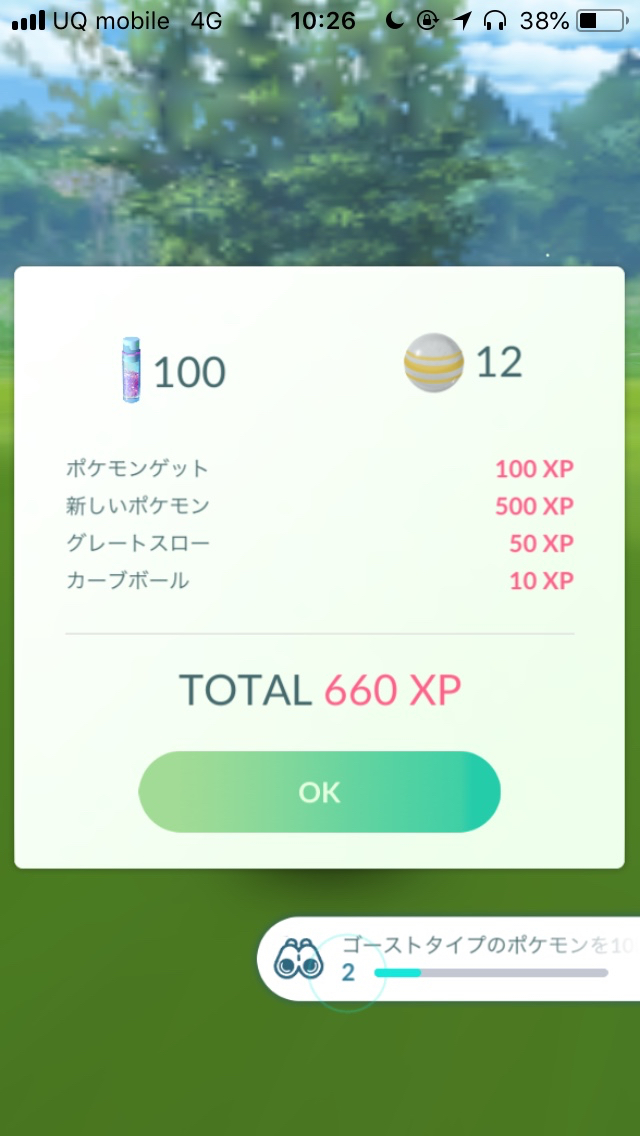Confirm the catch summary with OK
The width and height of the screenshot is (640, 1136).
coord(319,792)
